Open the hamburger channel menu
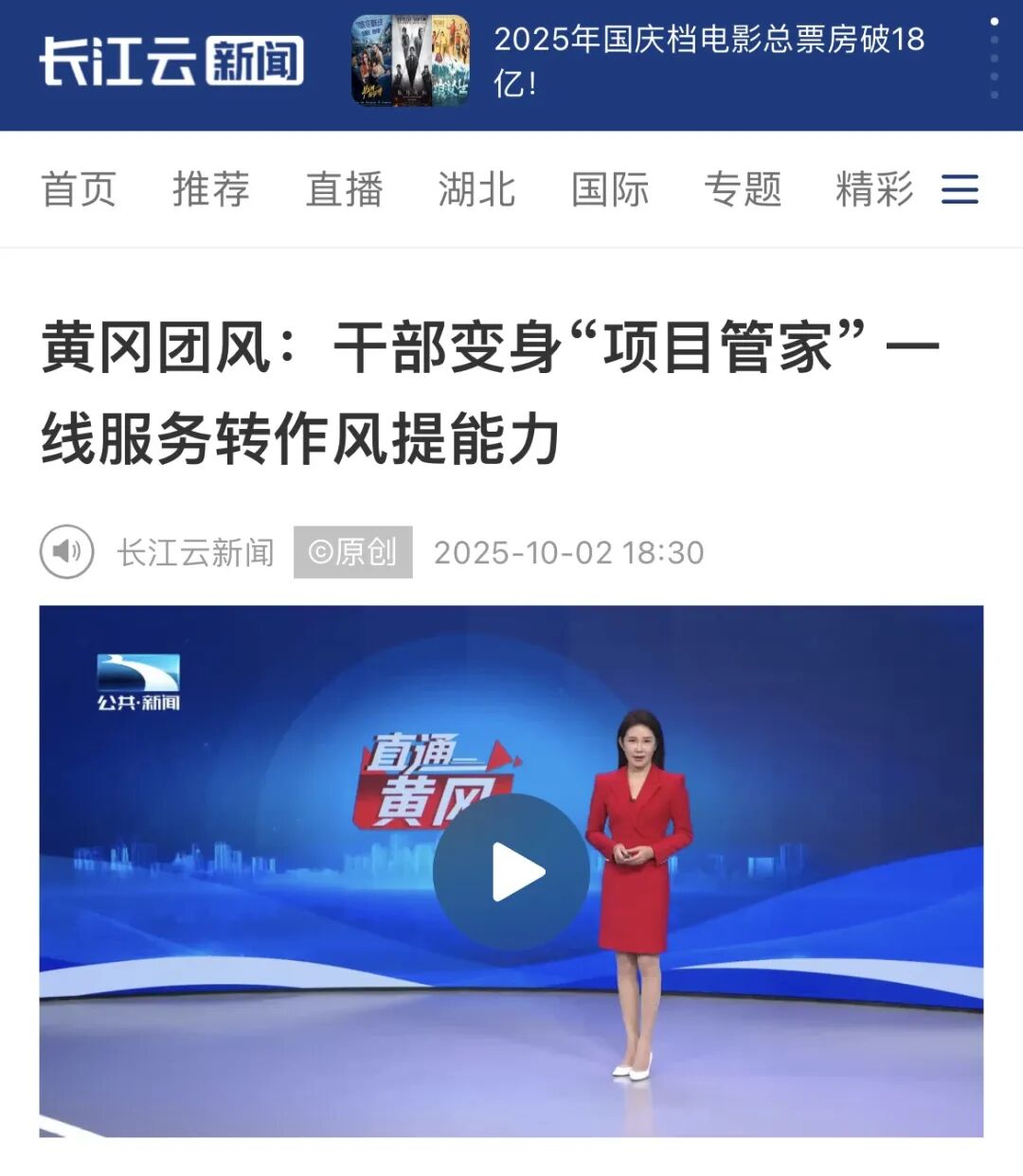This screenshot has height=1176, width=1023. point(960,189)
